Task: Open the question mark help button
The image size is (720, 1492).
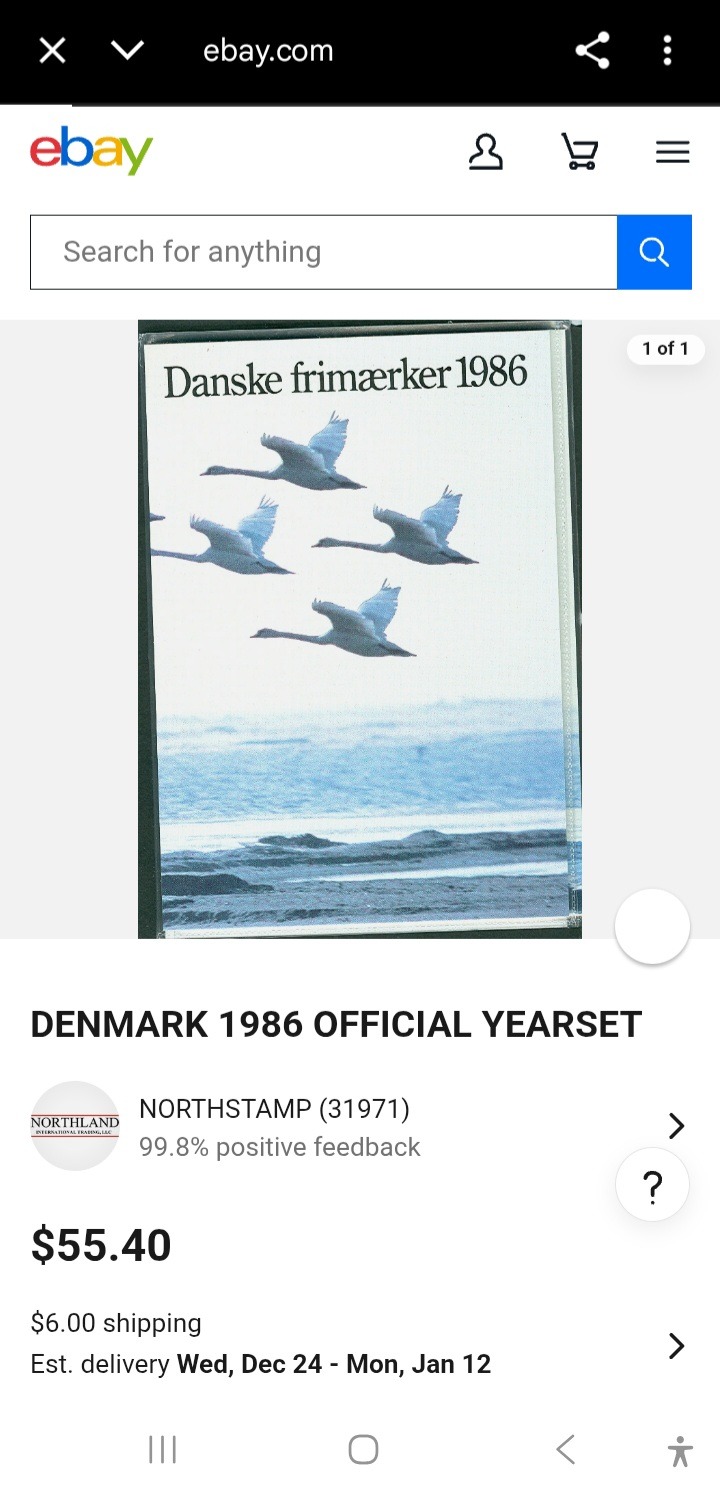Action: pyautogui.click(x=652, y=1186)
